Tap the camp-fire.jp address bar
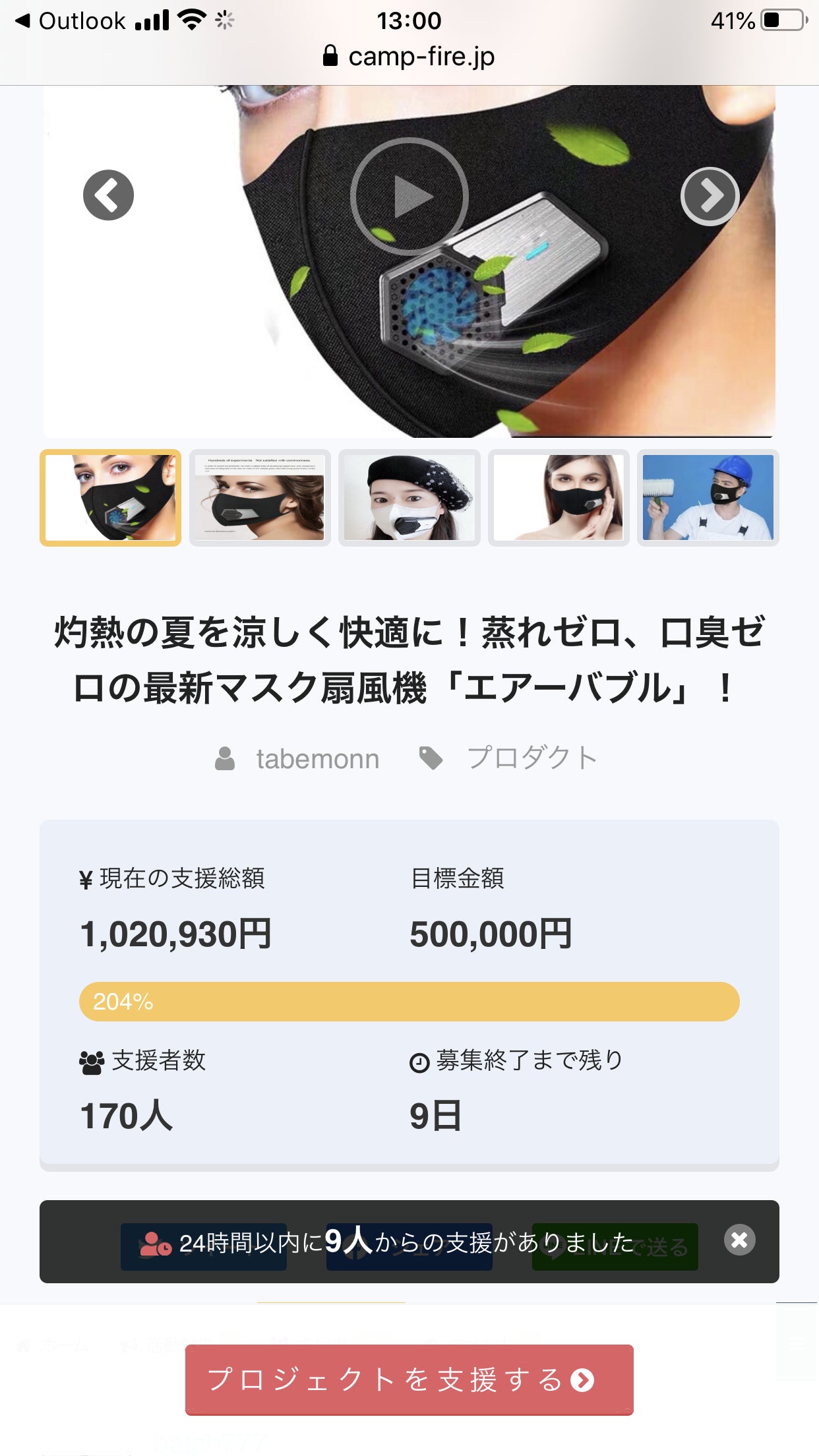819x1456 pixels. pyautogui.click(x=409, y=57)
